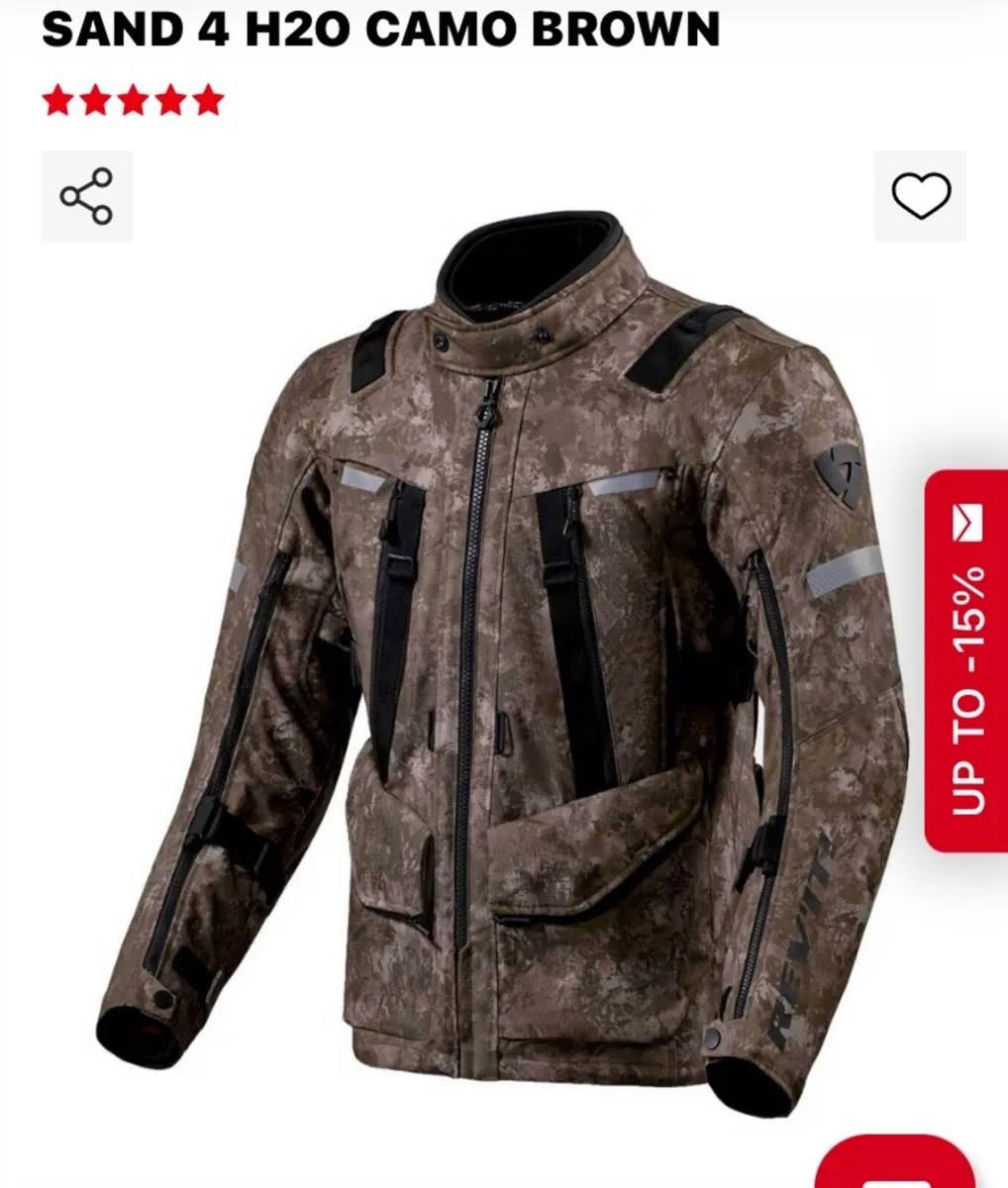Add the jacket to wishlist heart
Screen dimensions: 1008x1188
pyautogui.click(x=921, y=196)
